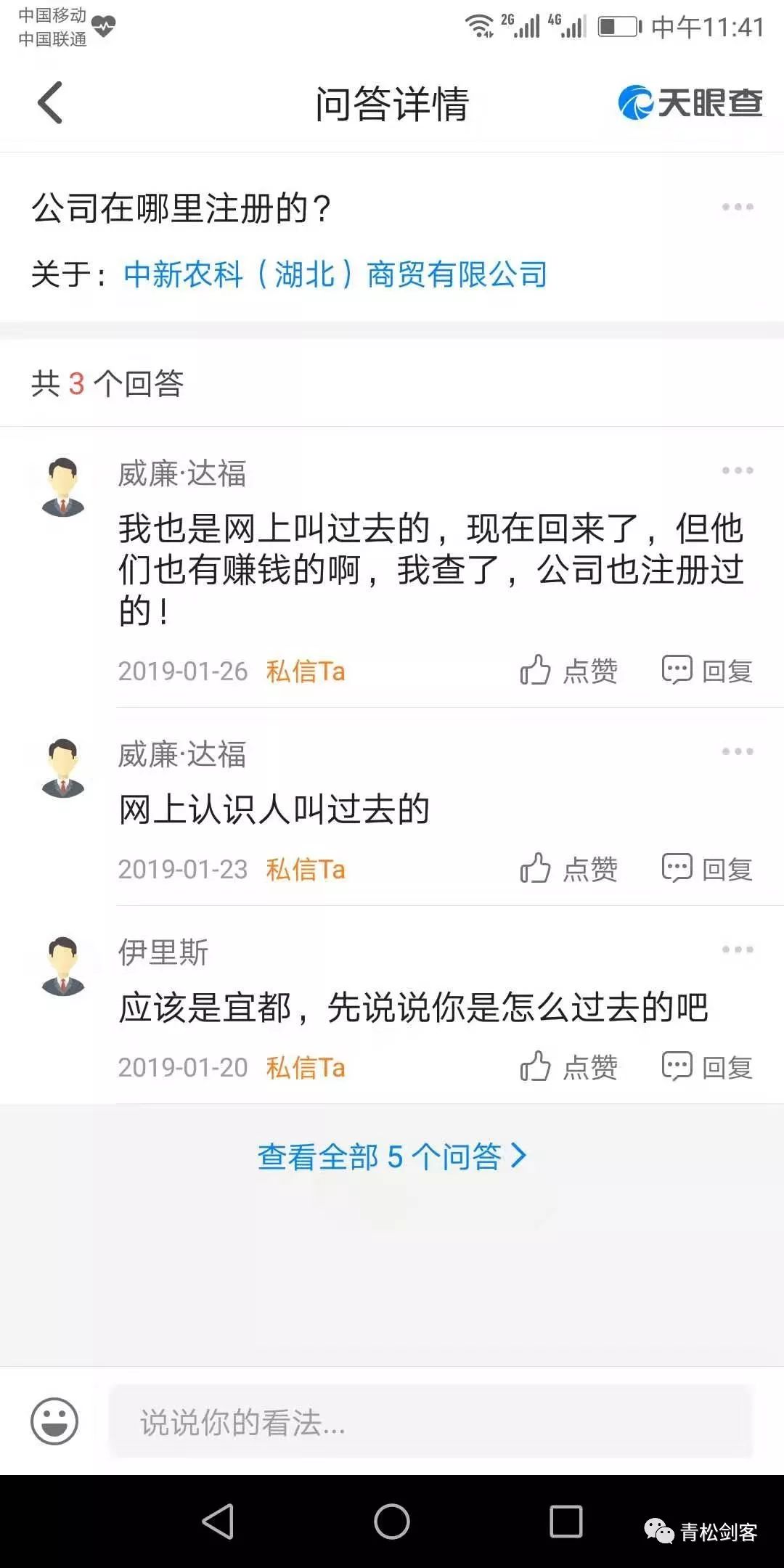Image resolution: width=784 pixels, height=1568 pixels.
Task: Open the 中新农科（湖北）商贸有限公司 company link
Action: pyautogui.click(x=335, y=274)
